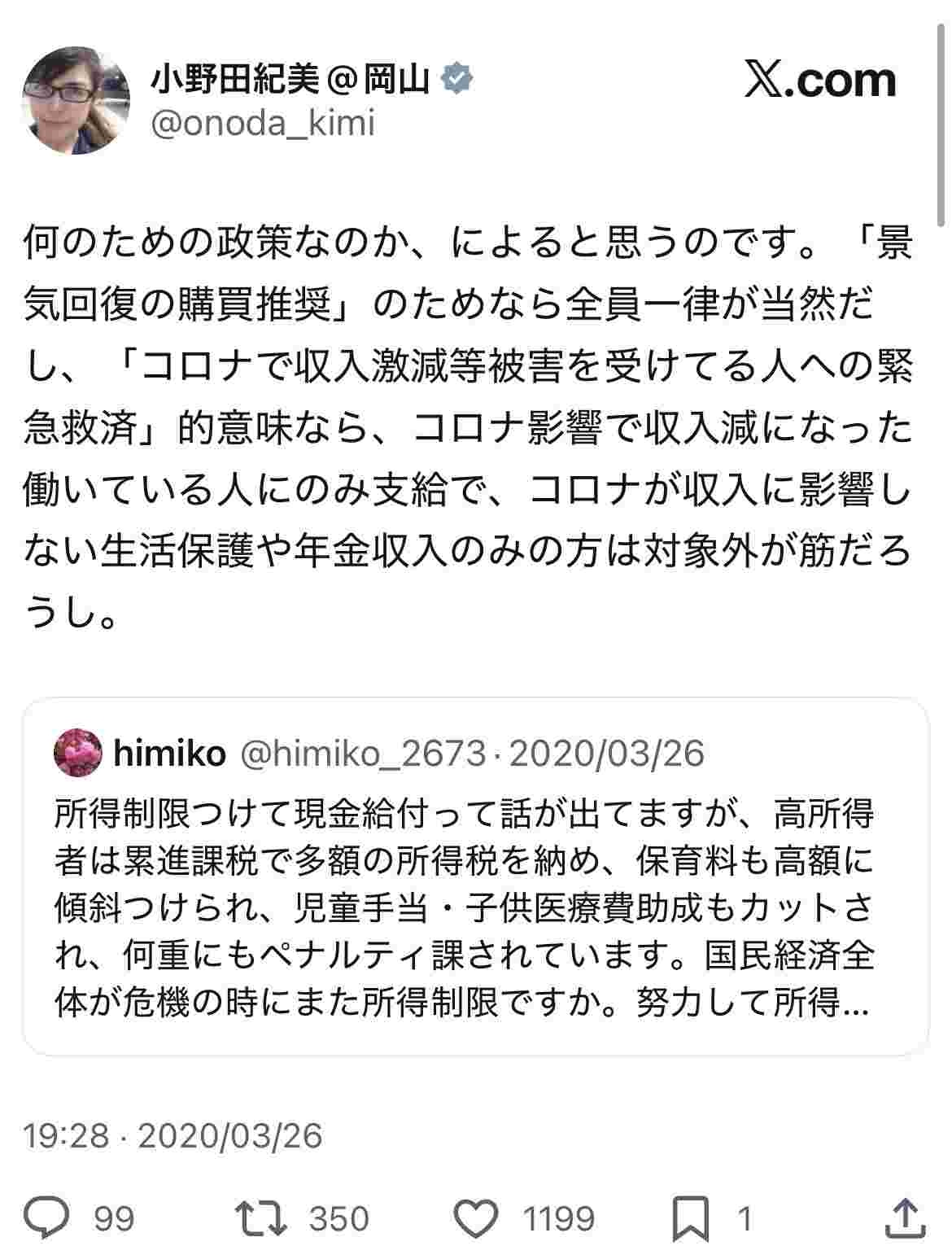Open the 19:28 · 2020/03/26 timestamp link
This screenshot has width=952, height=1259.
click(x=173, y=1135)
